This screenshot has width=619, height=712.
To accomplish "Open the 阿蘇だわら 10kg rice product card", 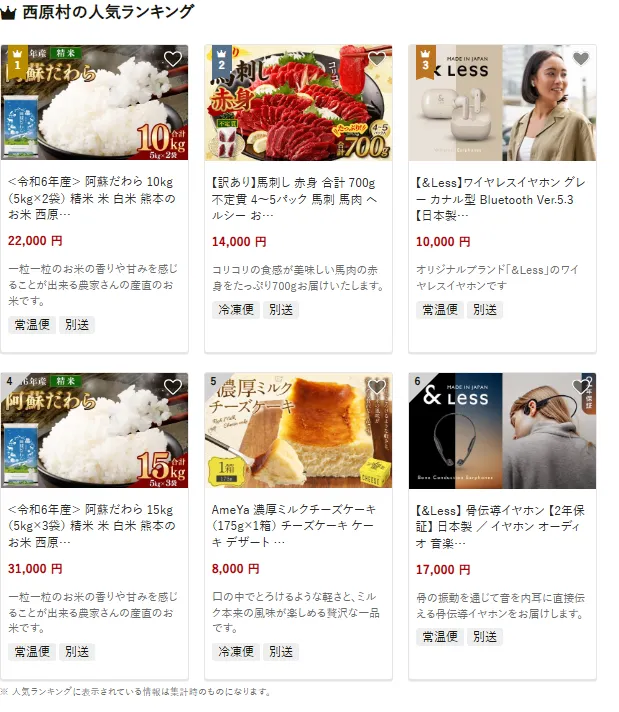I will tap(95, 198).
